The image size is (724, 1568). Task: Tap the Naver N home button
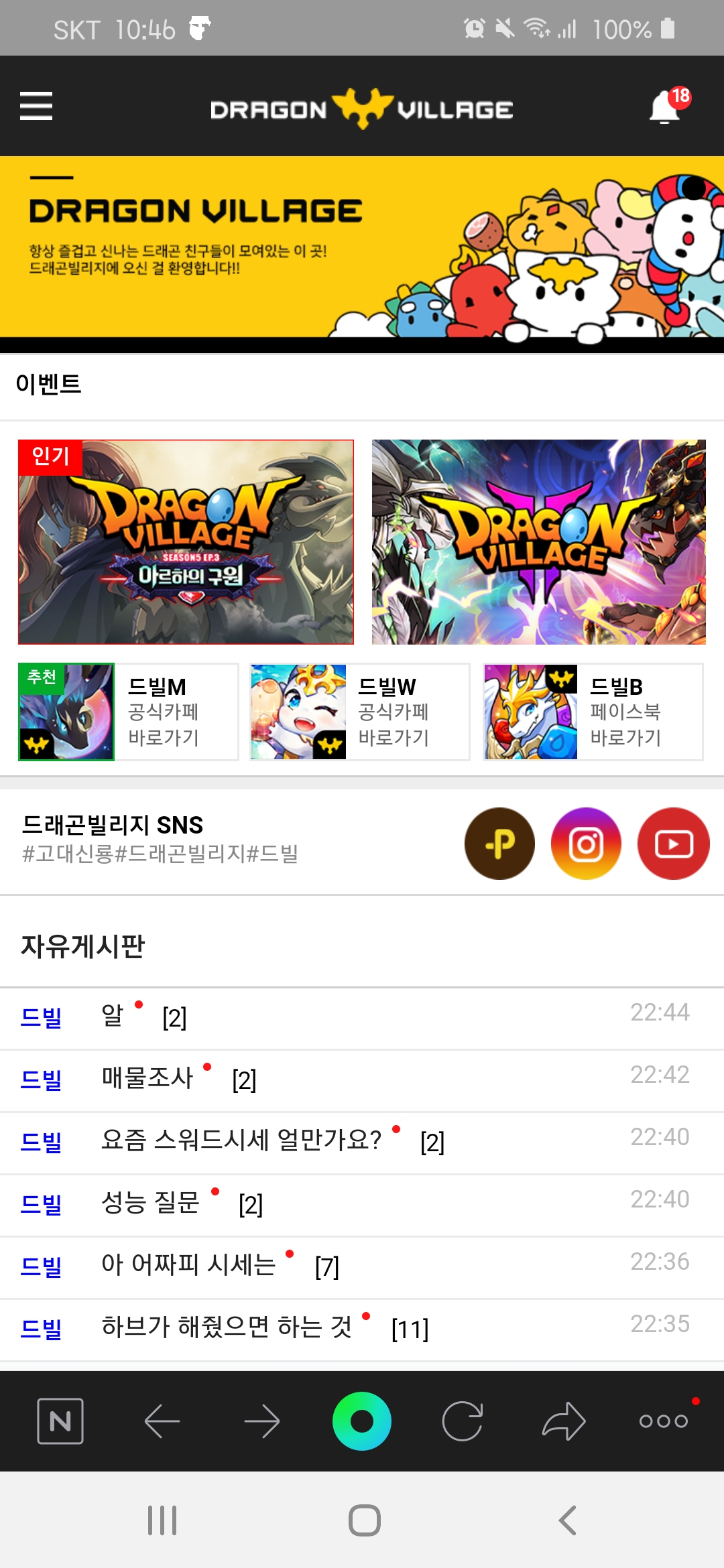[x=60, y=1421]
